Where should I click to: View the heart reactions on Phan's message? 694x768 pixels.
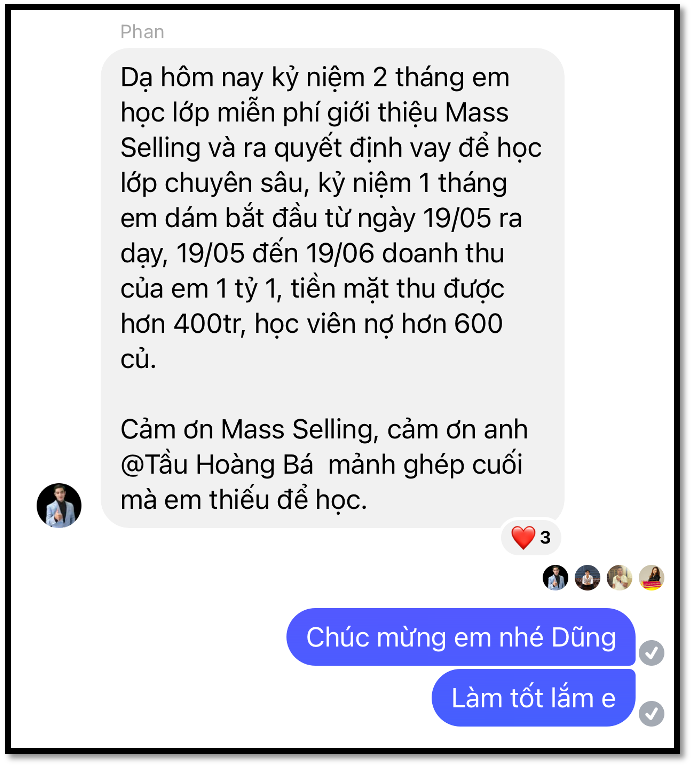pos(531,538)
